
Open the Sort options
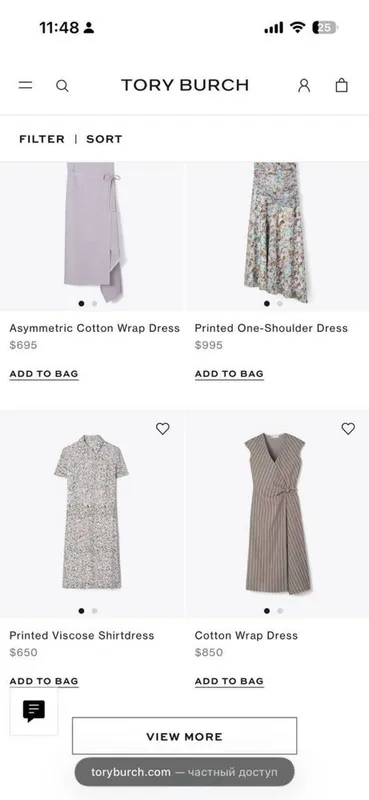[x=104, y=139]
